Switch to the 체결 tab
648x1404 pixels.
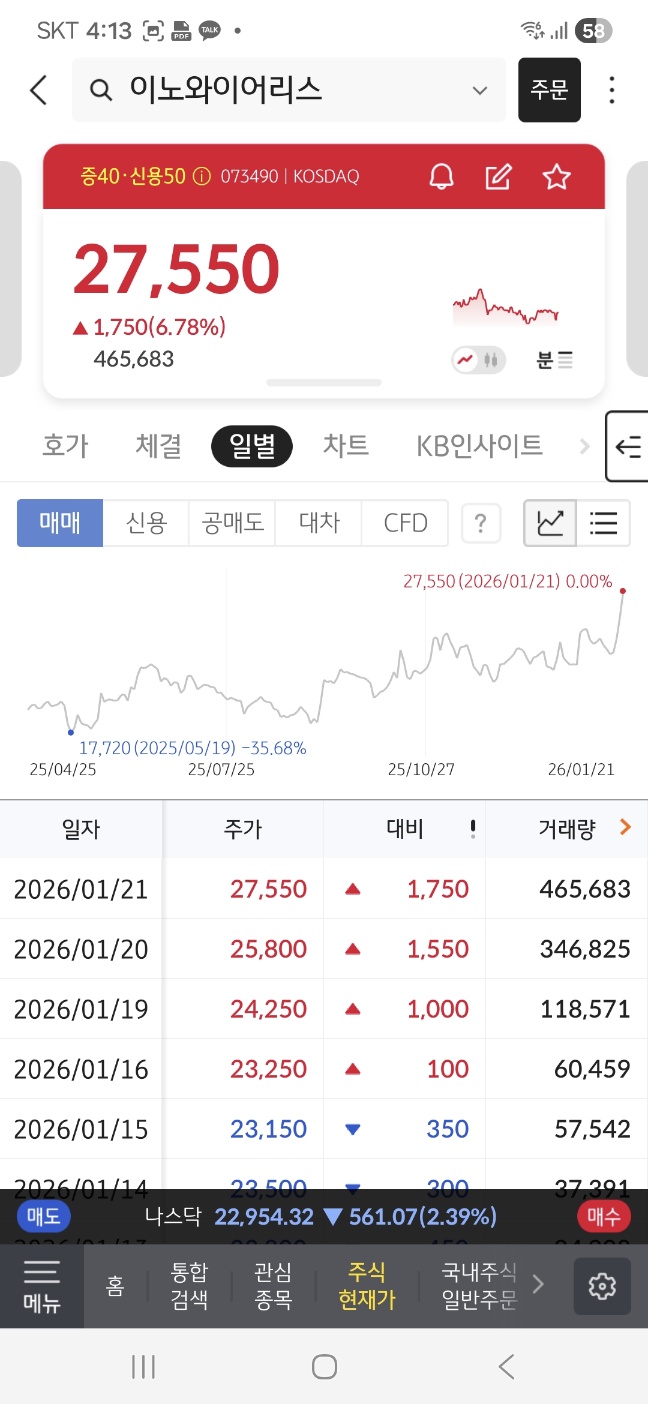point(159,445)
